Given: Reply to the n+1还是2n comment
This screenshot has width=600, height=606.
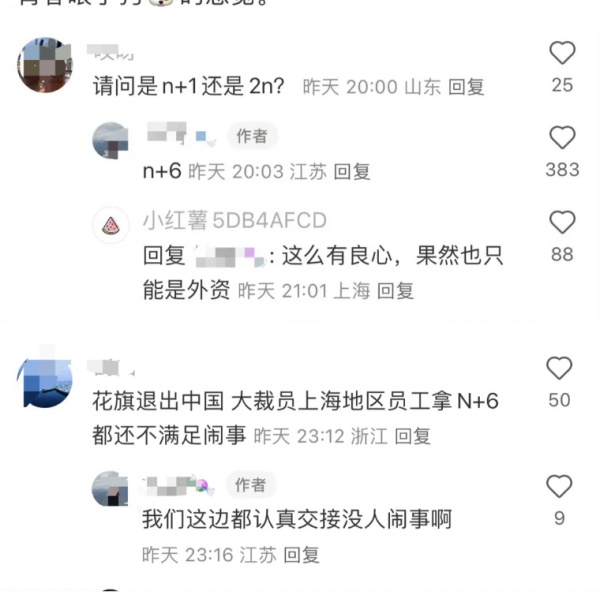Looking at the screenshot, I should tap(466, 87).
